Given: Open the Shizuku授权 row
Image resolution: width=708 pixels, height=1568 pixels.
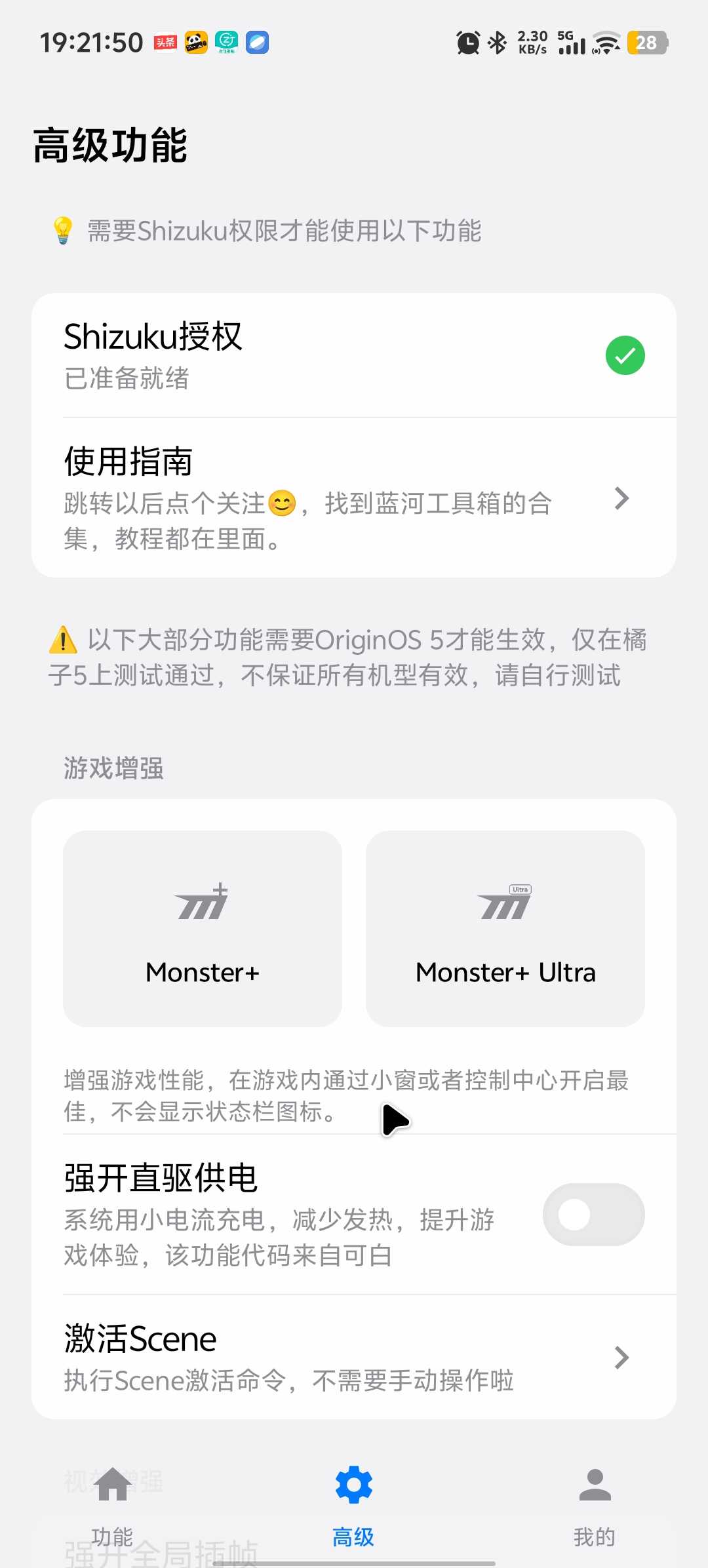Looking at the screenshot, I should coord(354,355).
